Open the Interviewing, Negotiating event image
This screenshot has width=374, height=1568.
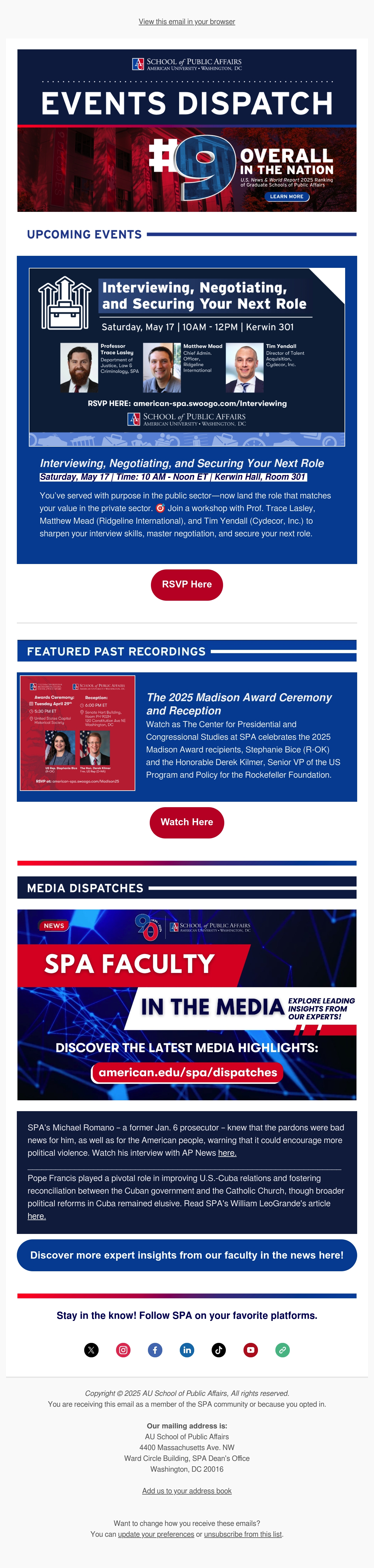pyautogui.click(x=187, y=357)
